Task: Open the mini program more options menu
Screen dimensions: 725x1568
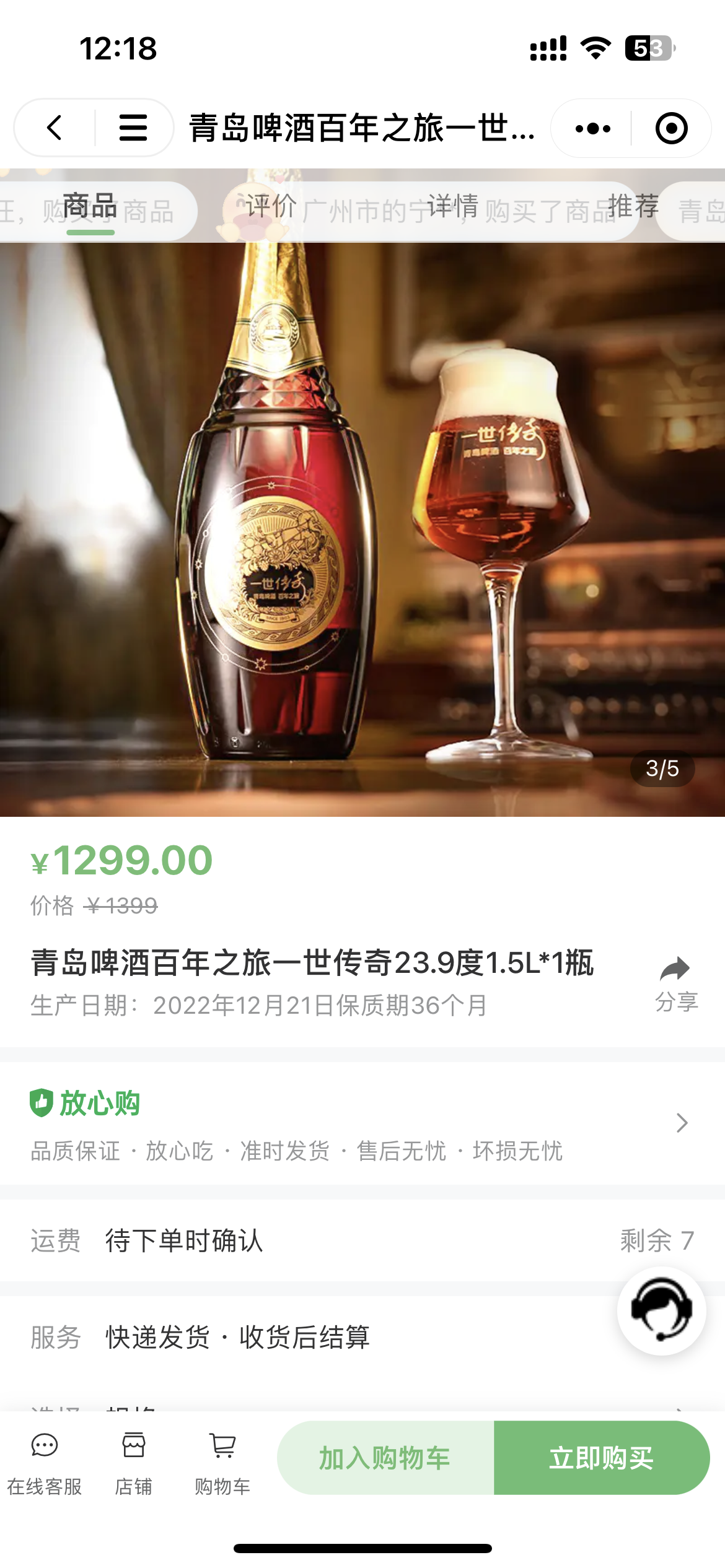Action: click(592, 128)
